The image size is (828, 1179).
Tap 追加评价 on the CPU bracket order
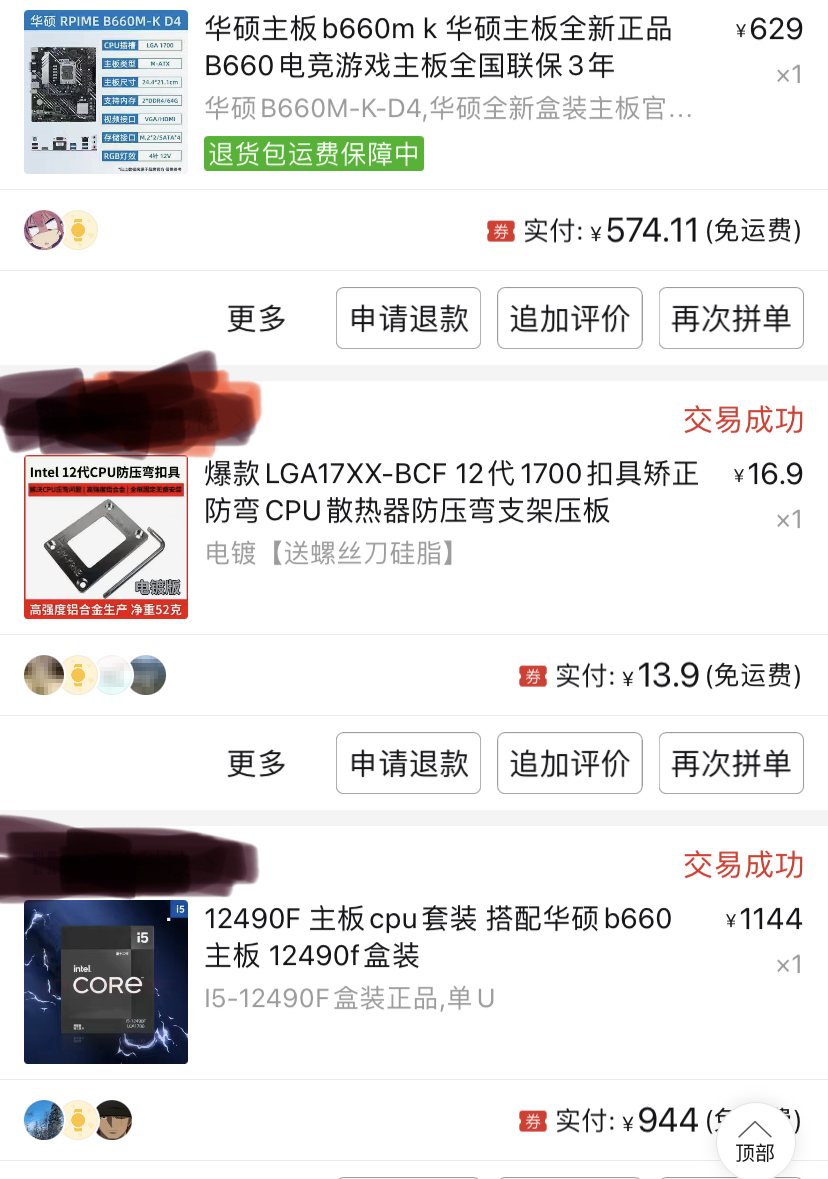point(569,763)
